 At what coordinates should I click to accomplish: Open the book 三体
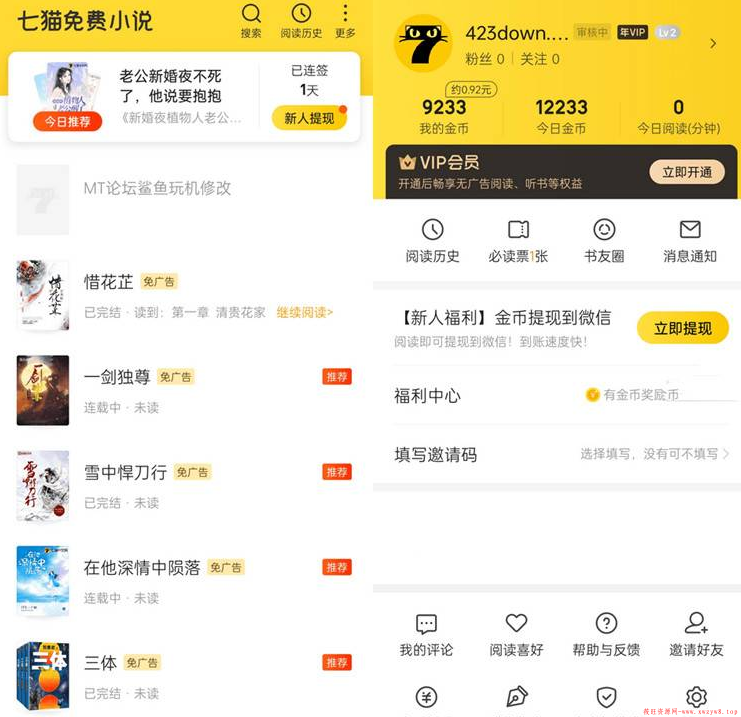(100, 662)
